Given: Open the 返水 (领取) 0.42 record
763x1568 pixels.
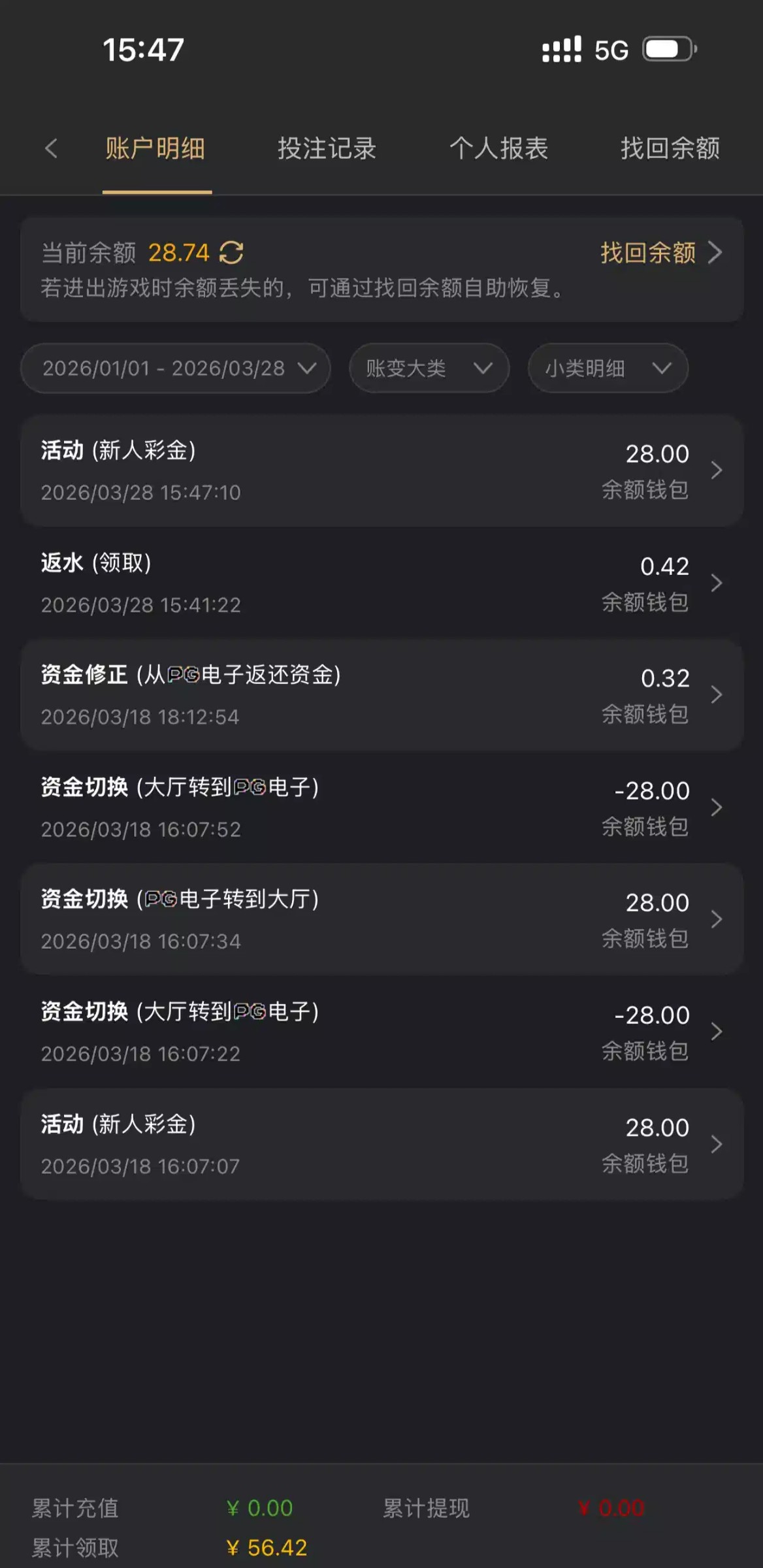Looking at the screenshot, I should [381, 583].
